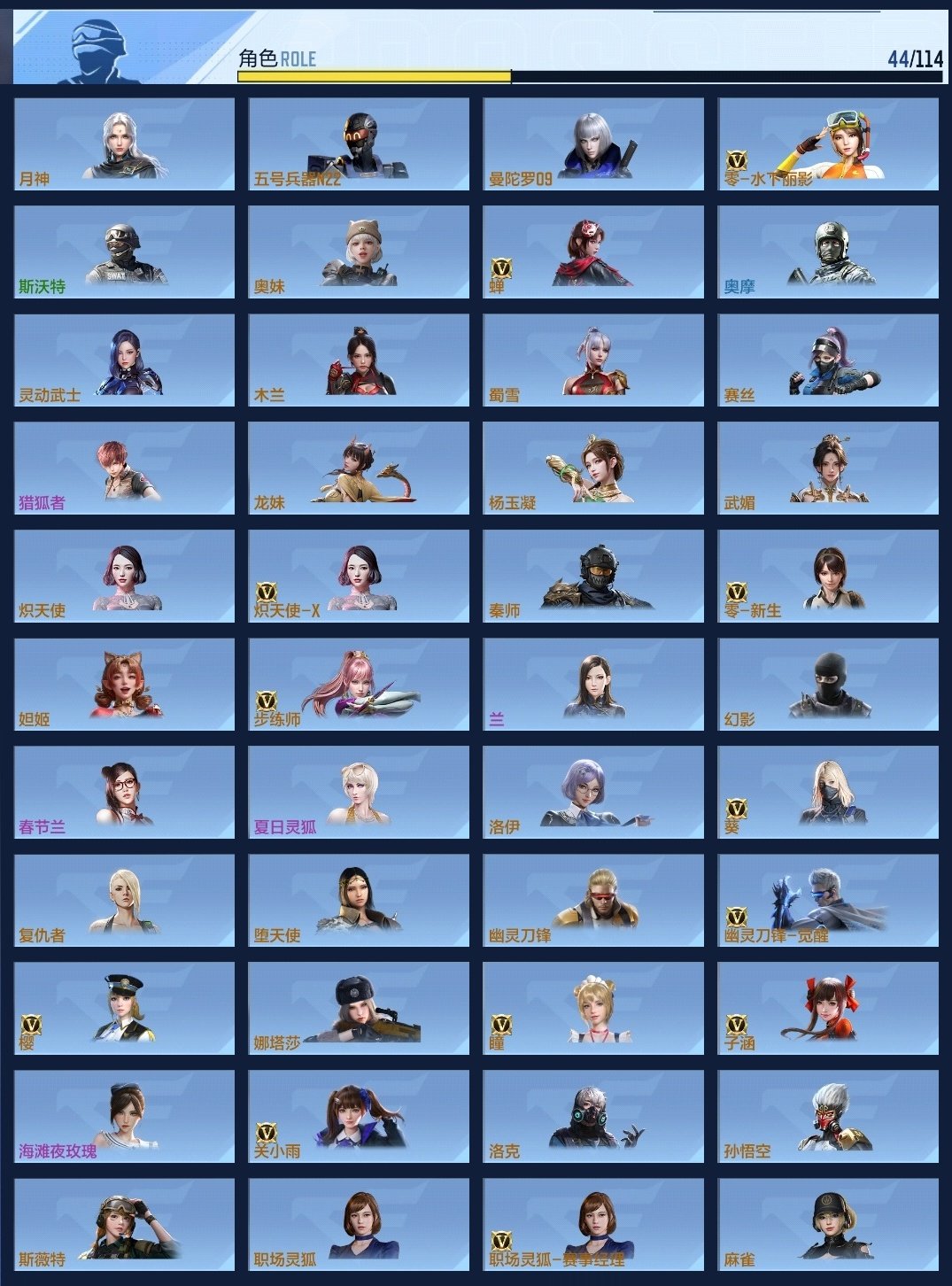
Task: Open the 妲姬 character card
Action: click(124, 684)
